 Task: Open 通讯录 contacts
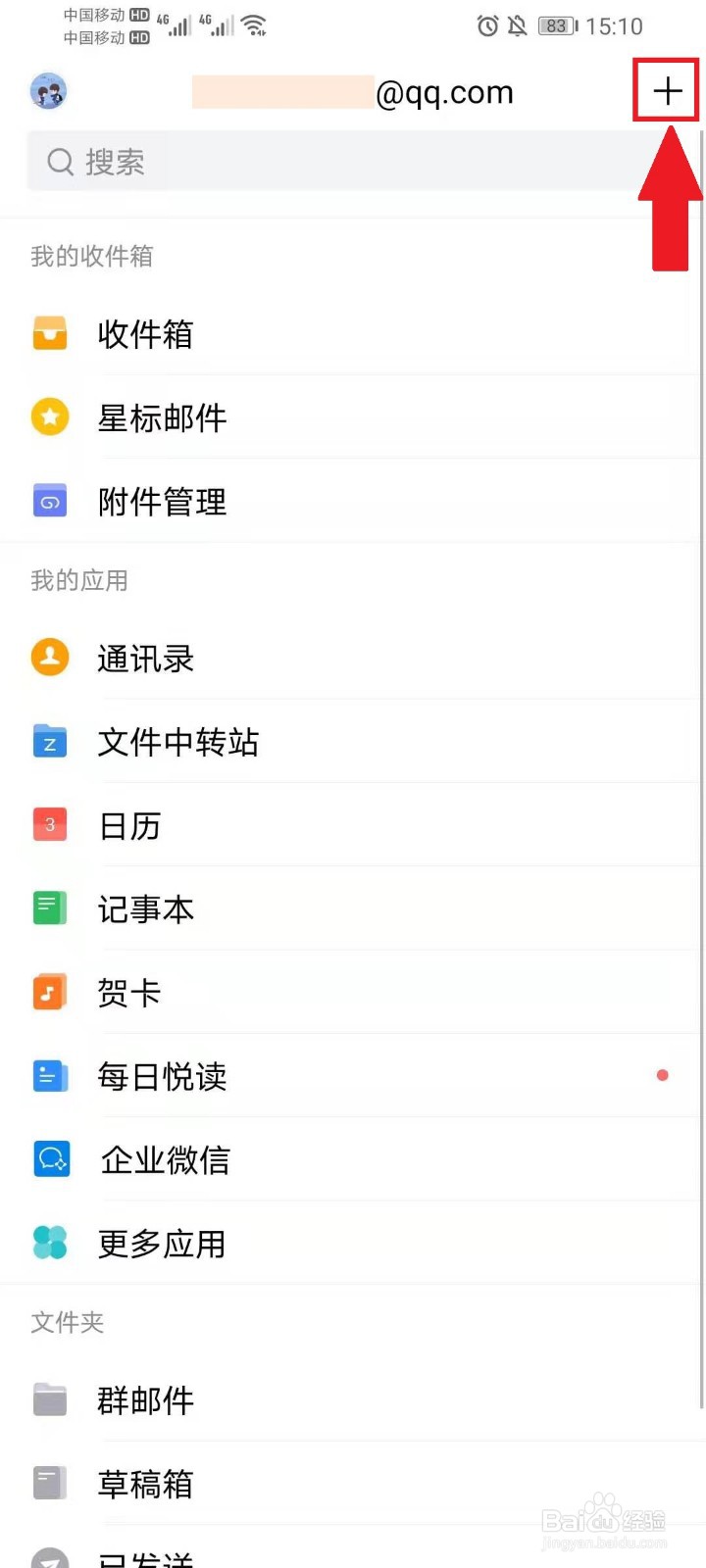[353, 658]
